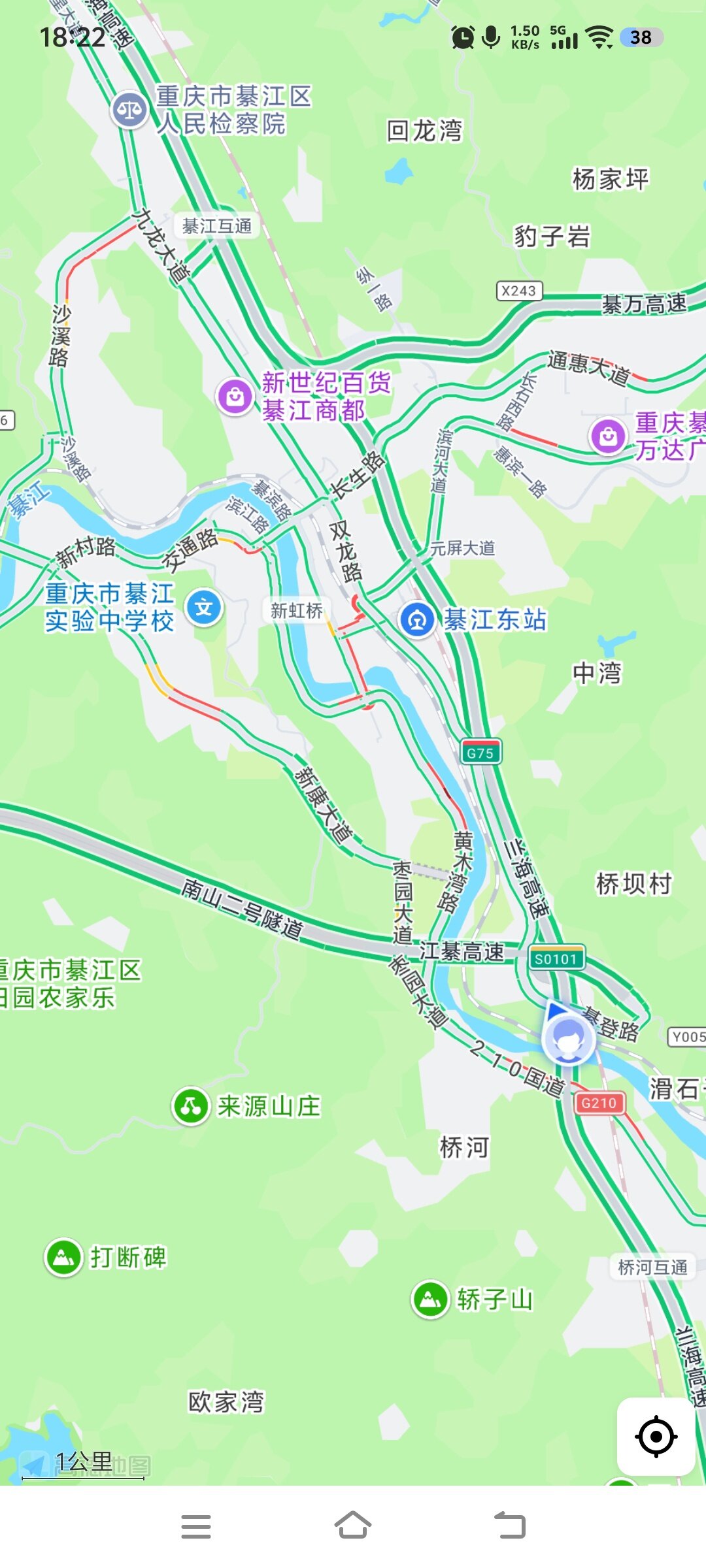Navigate back with the system button

click(x=510, y=1526)
